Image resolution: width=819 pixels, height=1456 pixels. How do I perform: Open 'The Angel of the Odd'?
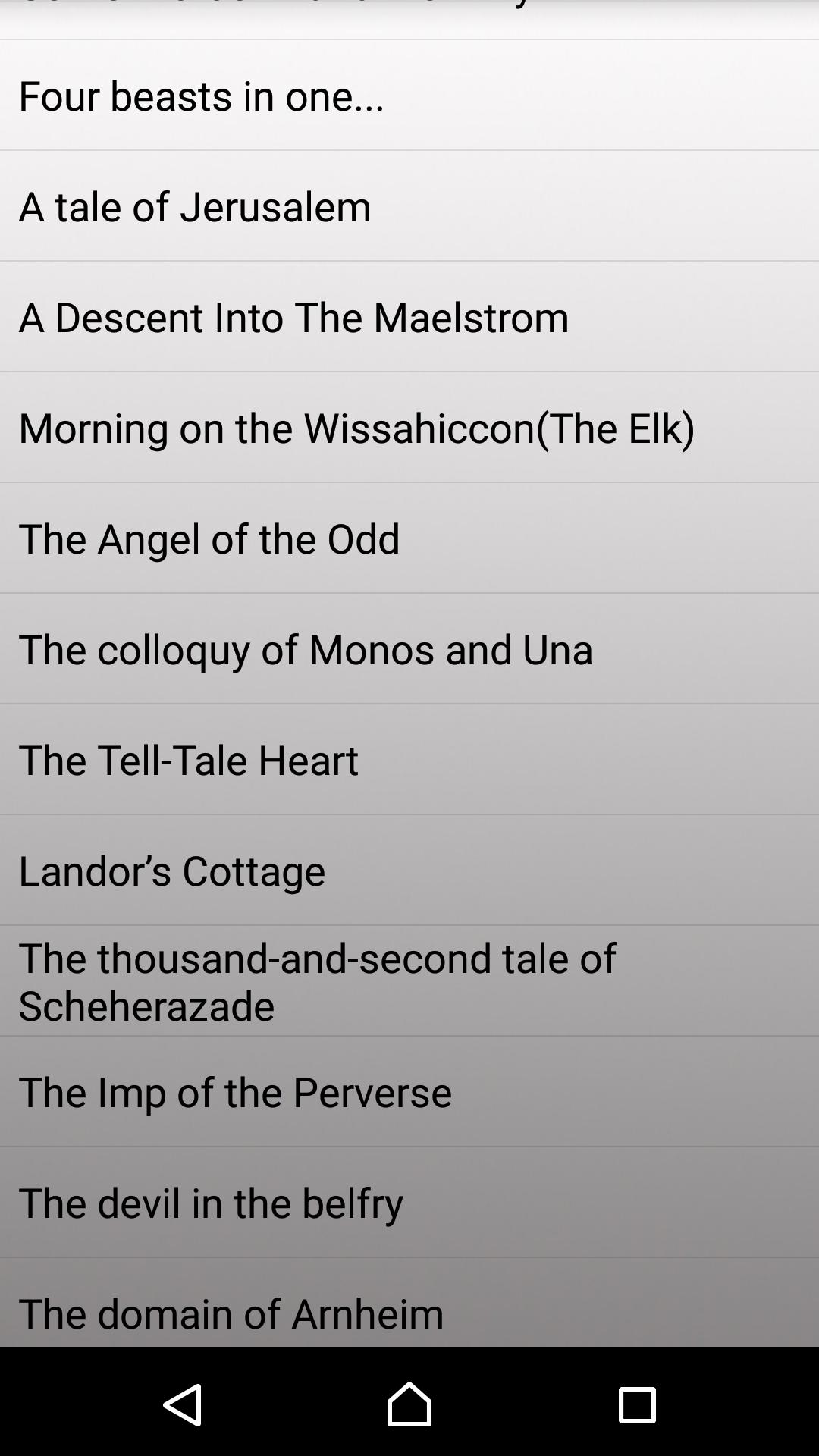[x=210, y=539]
